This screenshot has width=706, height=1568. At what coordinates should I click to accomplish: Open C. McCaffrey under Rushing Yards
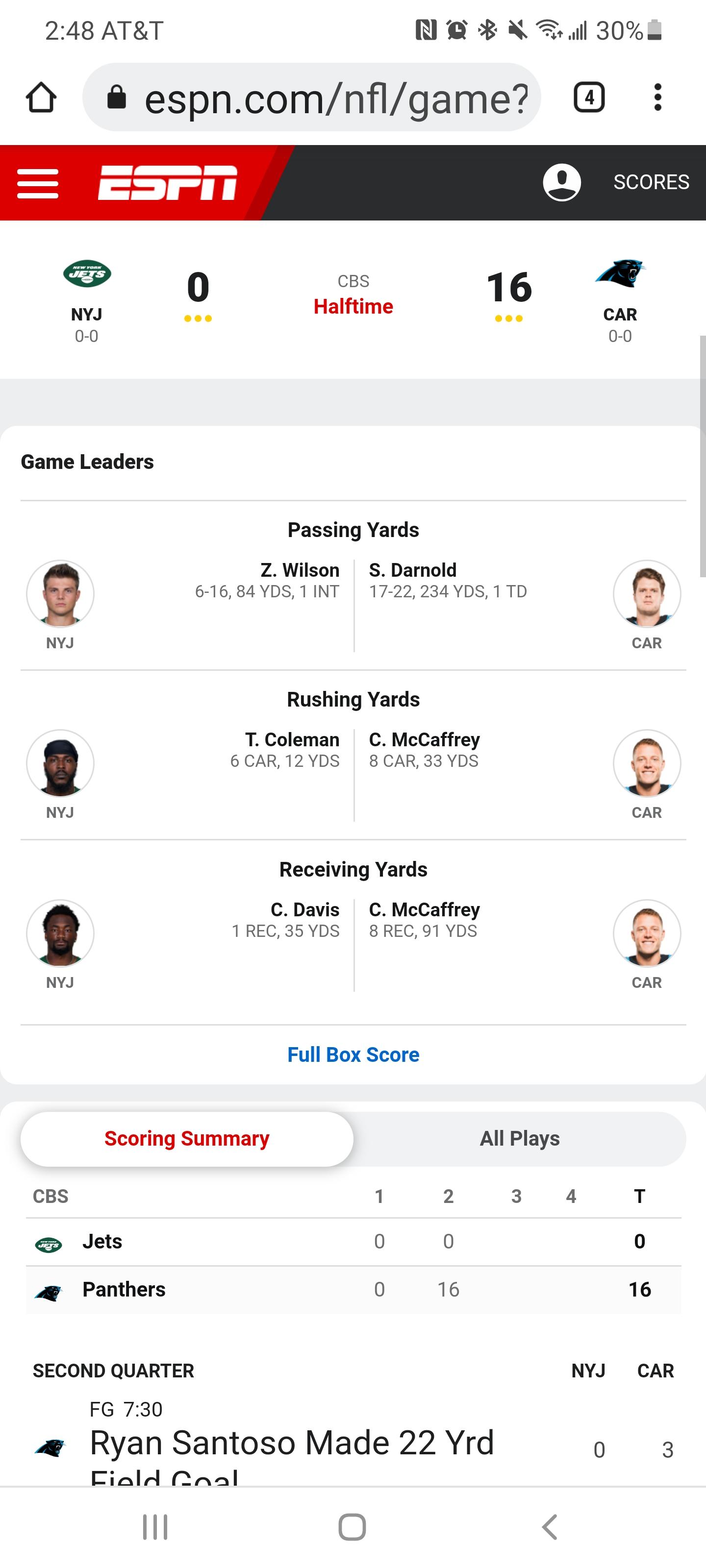424,740
